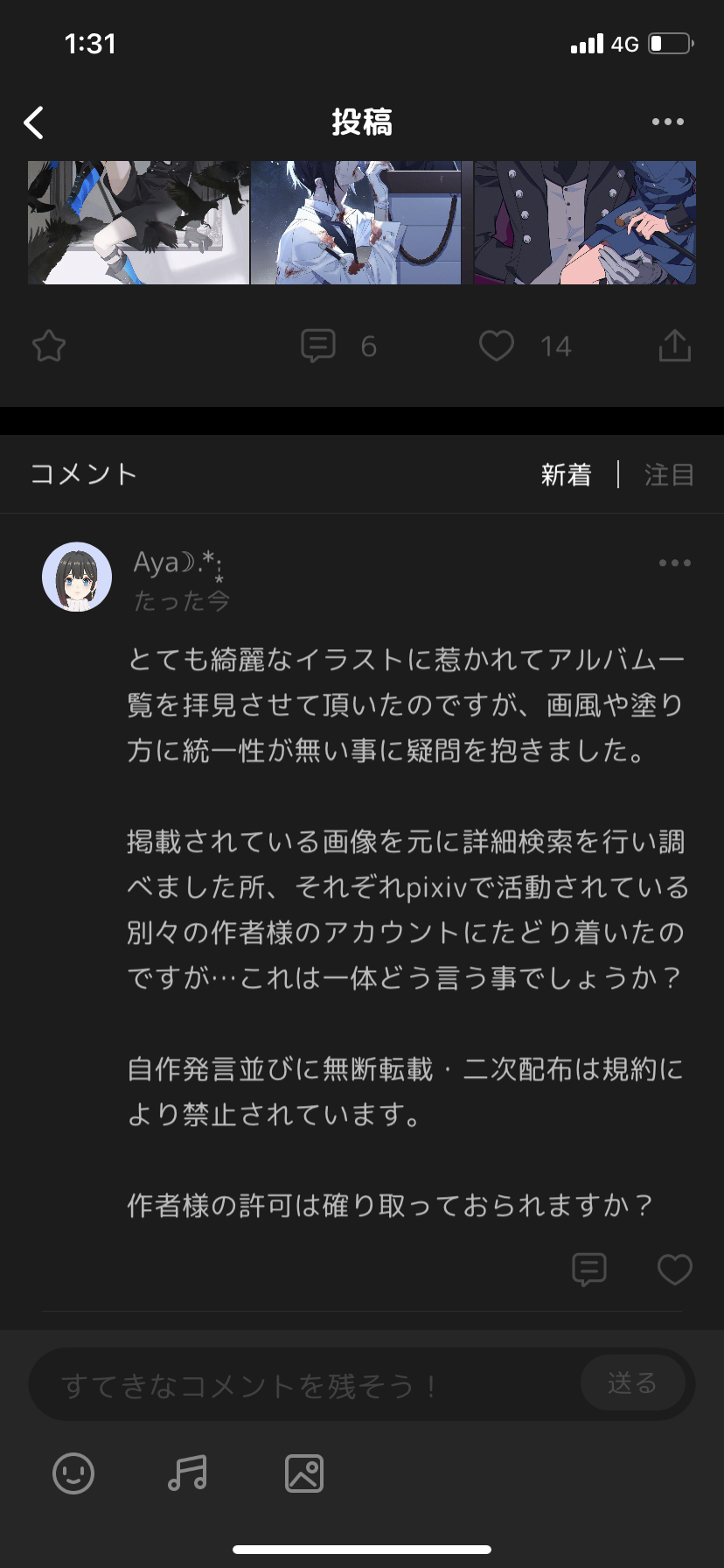Screen dimensions: 724x1568
Task: Open the post overflow menu in header
Action: (667, 122)
